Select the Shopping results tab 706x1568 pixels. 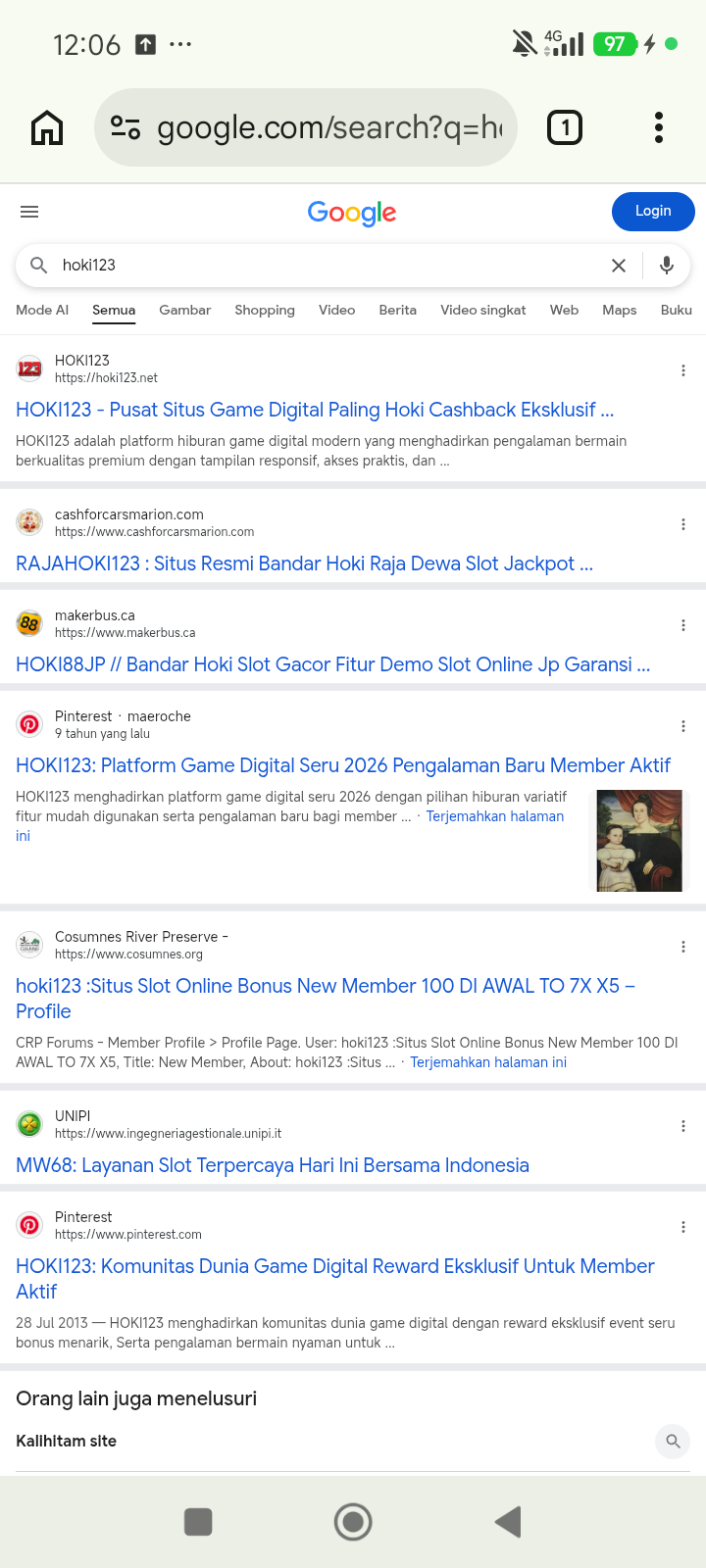coord(265,310)
